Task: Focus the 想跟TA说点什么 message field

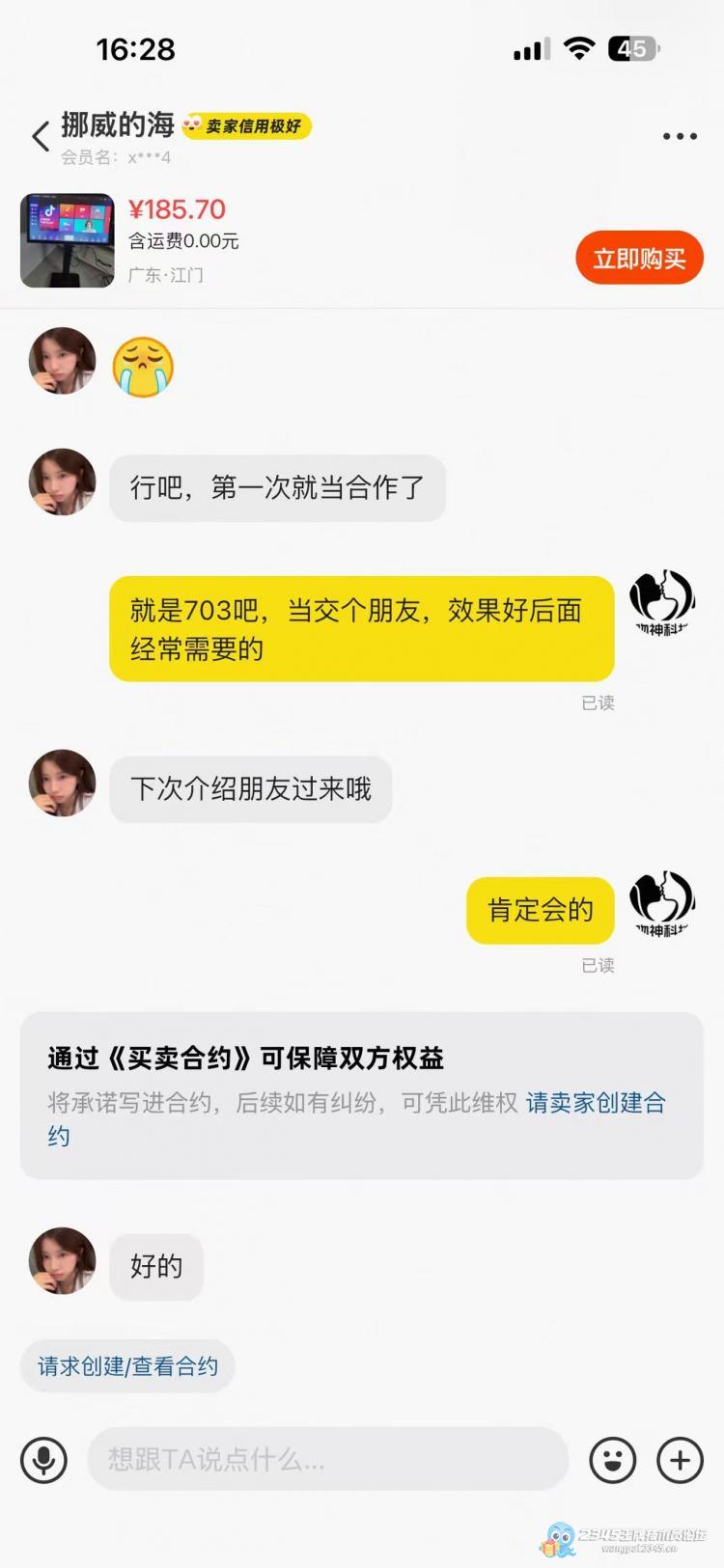Action: (328, 1459)
